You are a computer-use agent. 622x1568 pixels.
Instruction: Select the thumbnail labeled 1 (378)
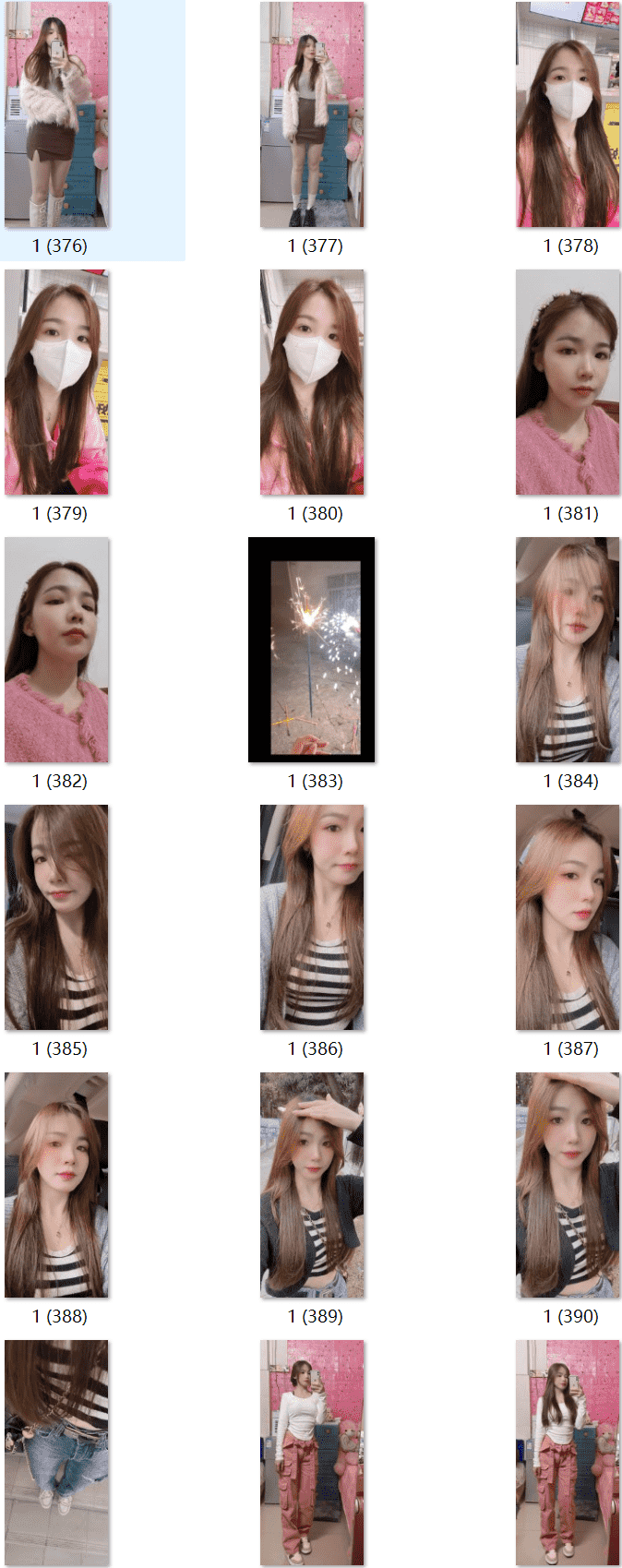[568, 114]
